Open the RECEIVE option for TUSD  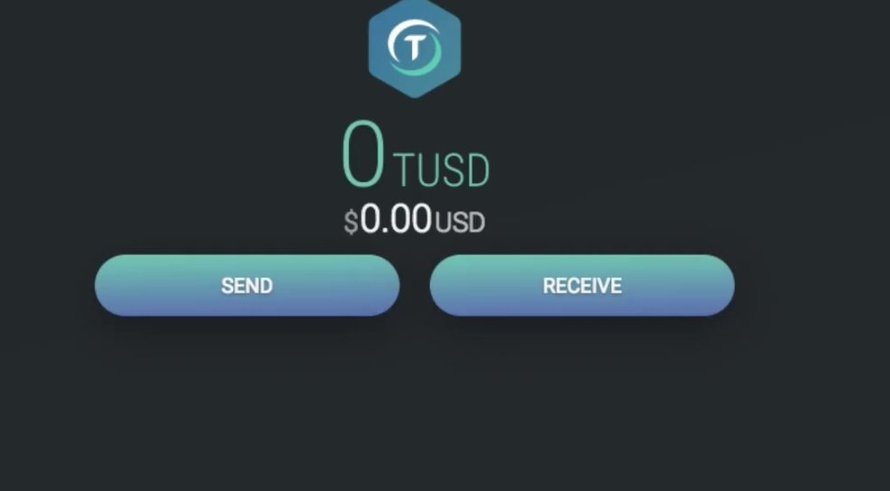coord(582,286)
